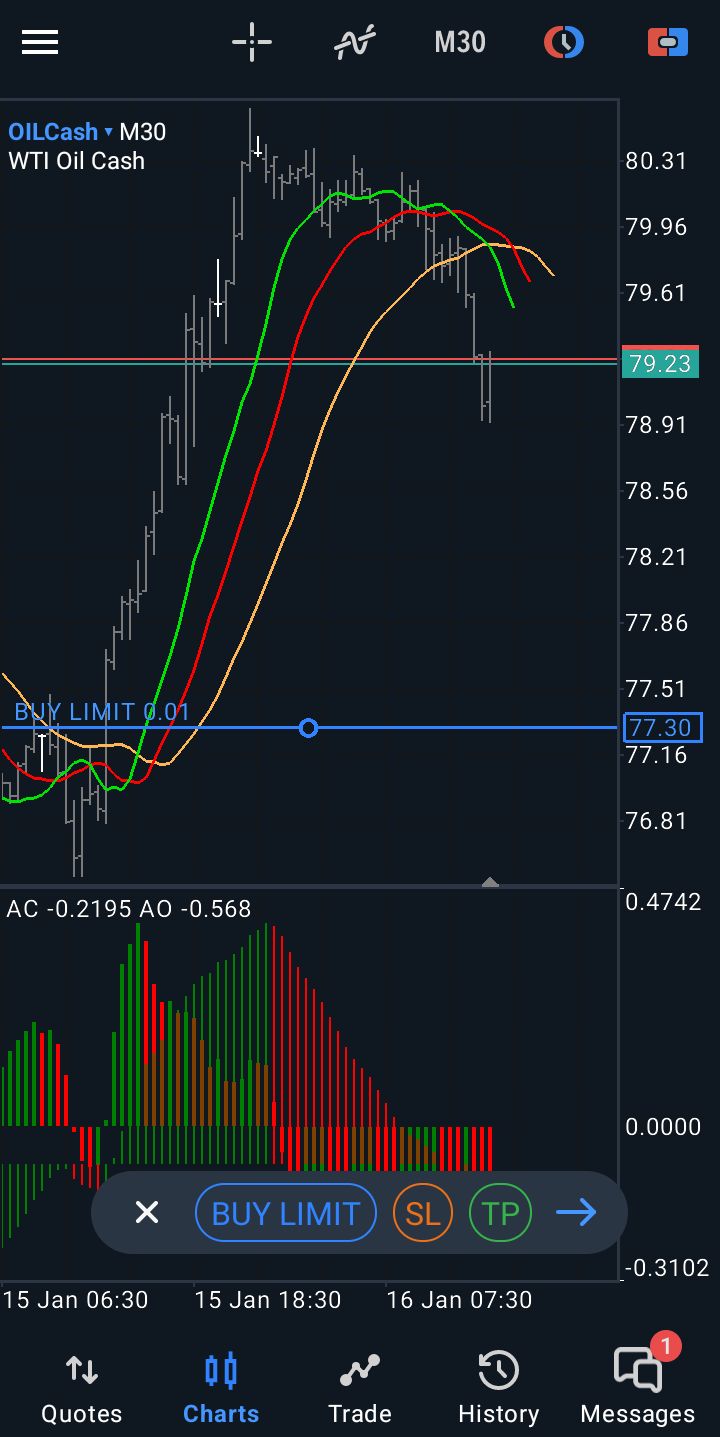Screen dimensions: 720x1437
Task: Proceed with the arrow button
Action: click(x=577, y=1213)
